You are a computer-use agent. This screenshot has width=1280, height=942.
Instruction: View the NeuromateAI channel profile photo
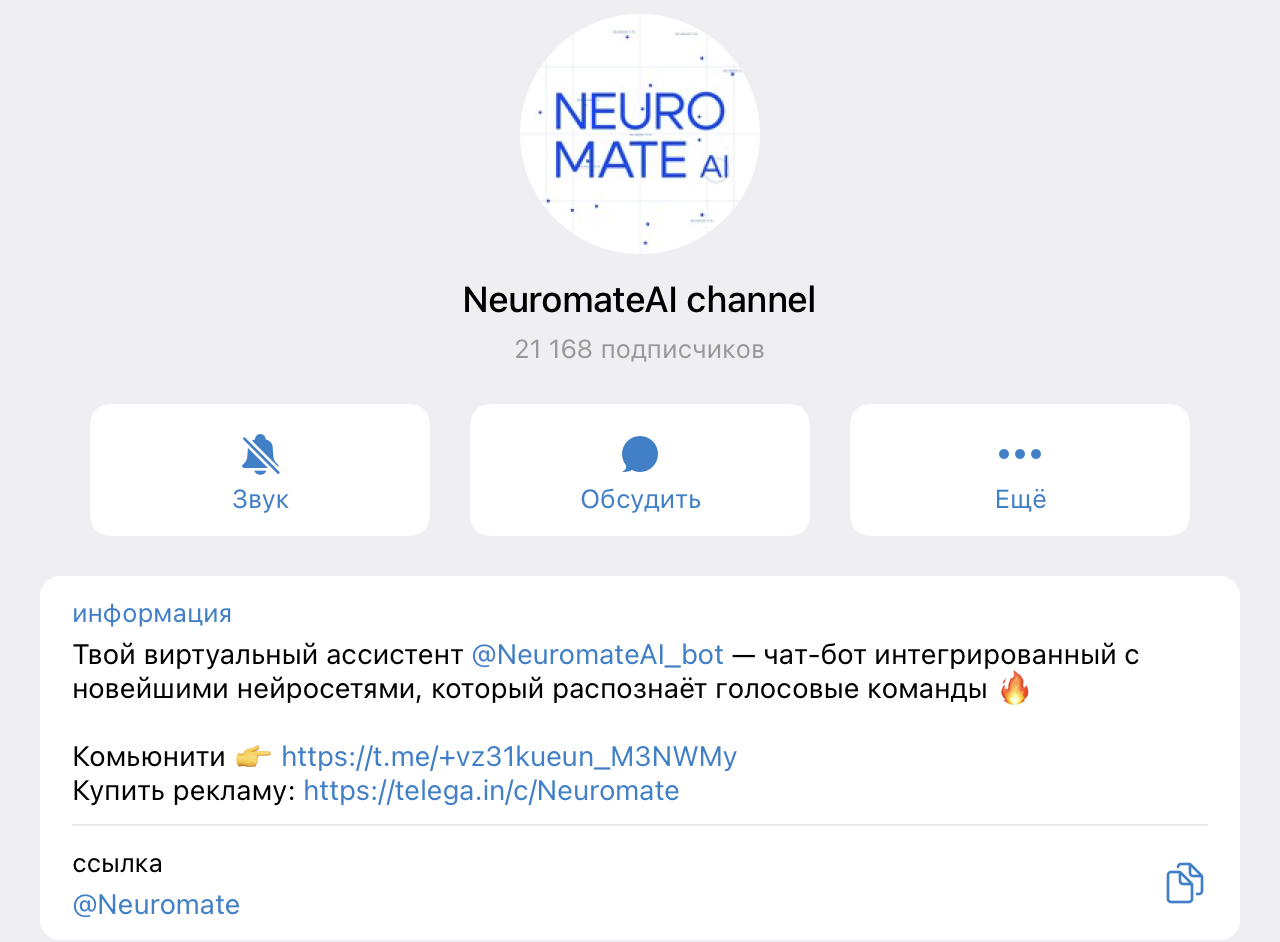(x=640, y=134)
